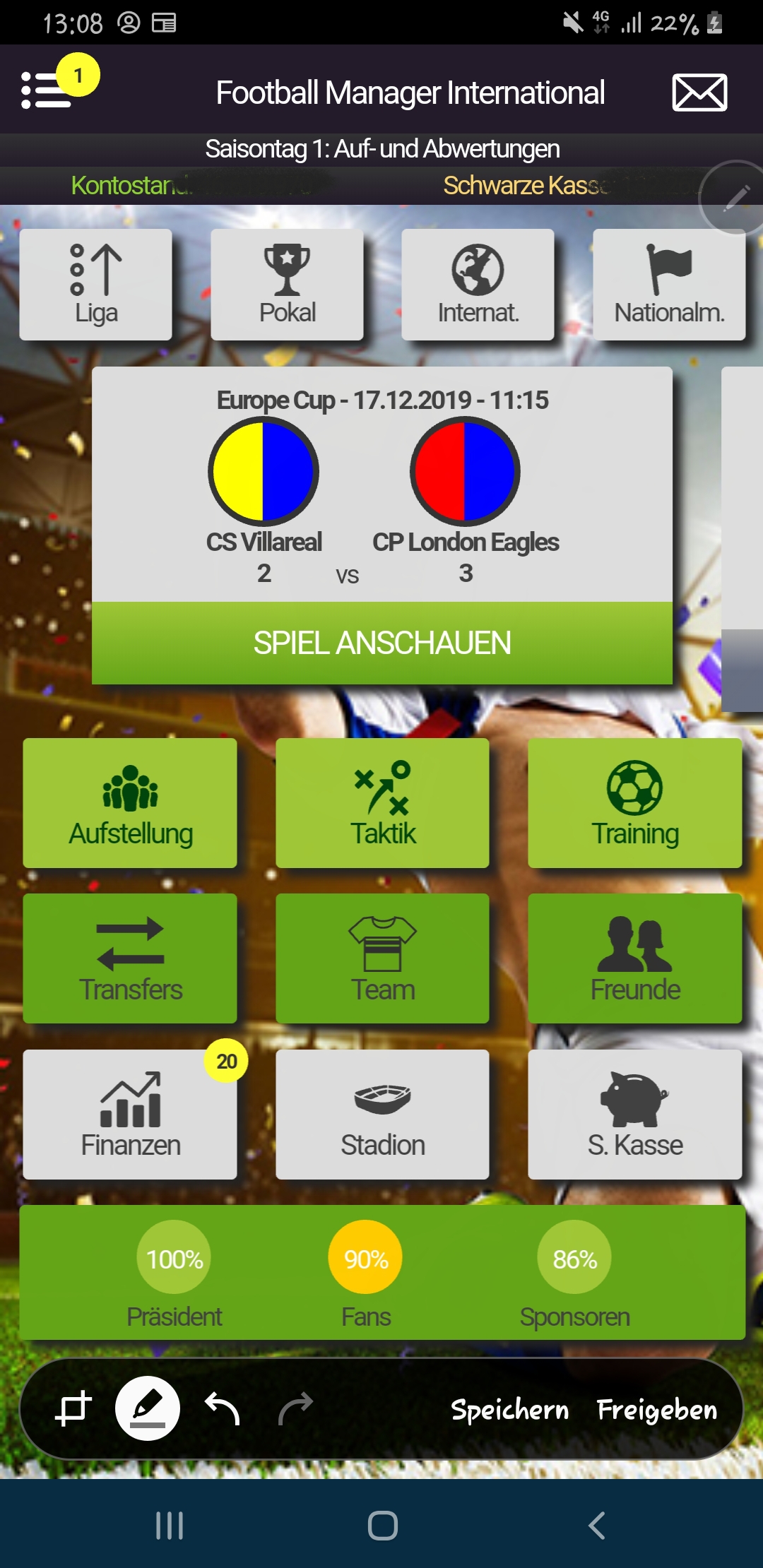View the Team page
This screenshot has width=763, height=1568.
point(382,958)
